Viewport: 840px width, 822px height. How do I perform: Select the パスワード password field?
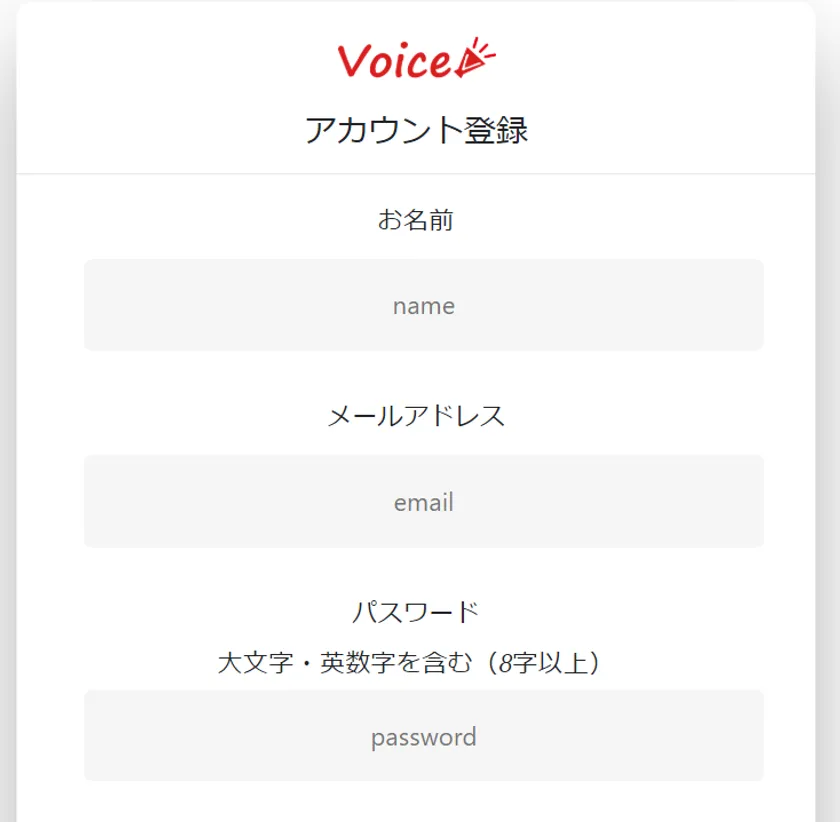point(423,736)
